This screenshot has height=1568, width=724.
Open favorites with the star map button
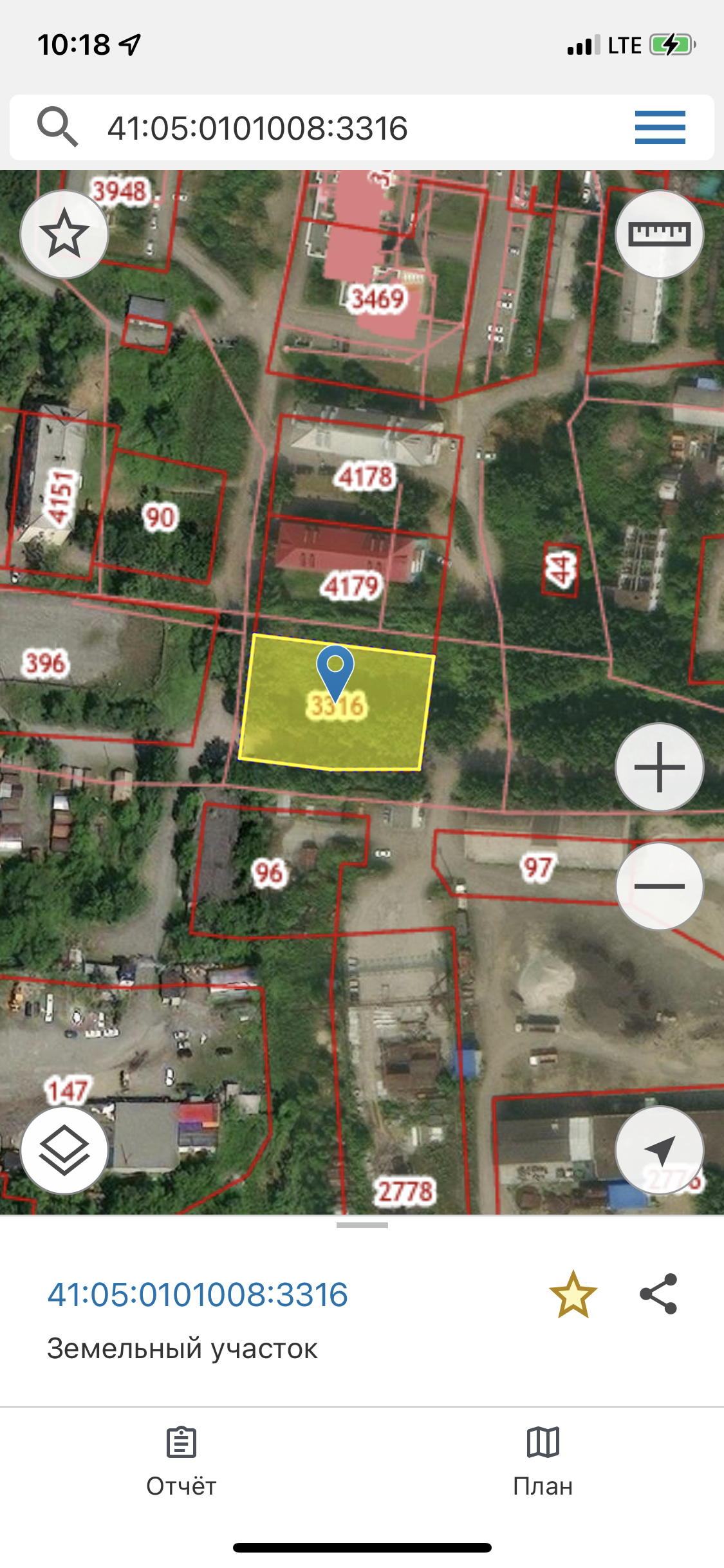point(64,234)
